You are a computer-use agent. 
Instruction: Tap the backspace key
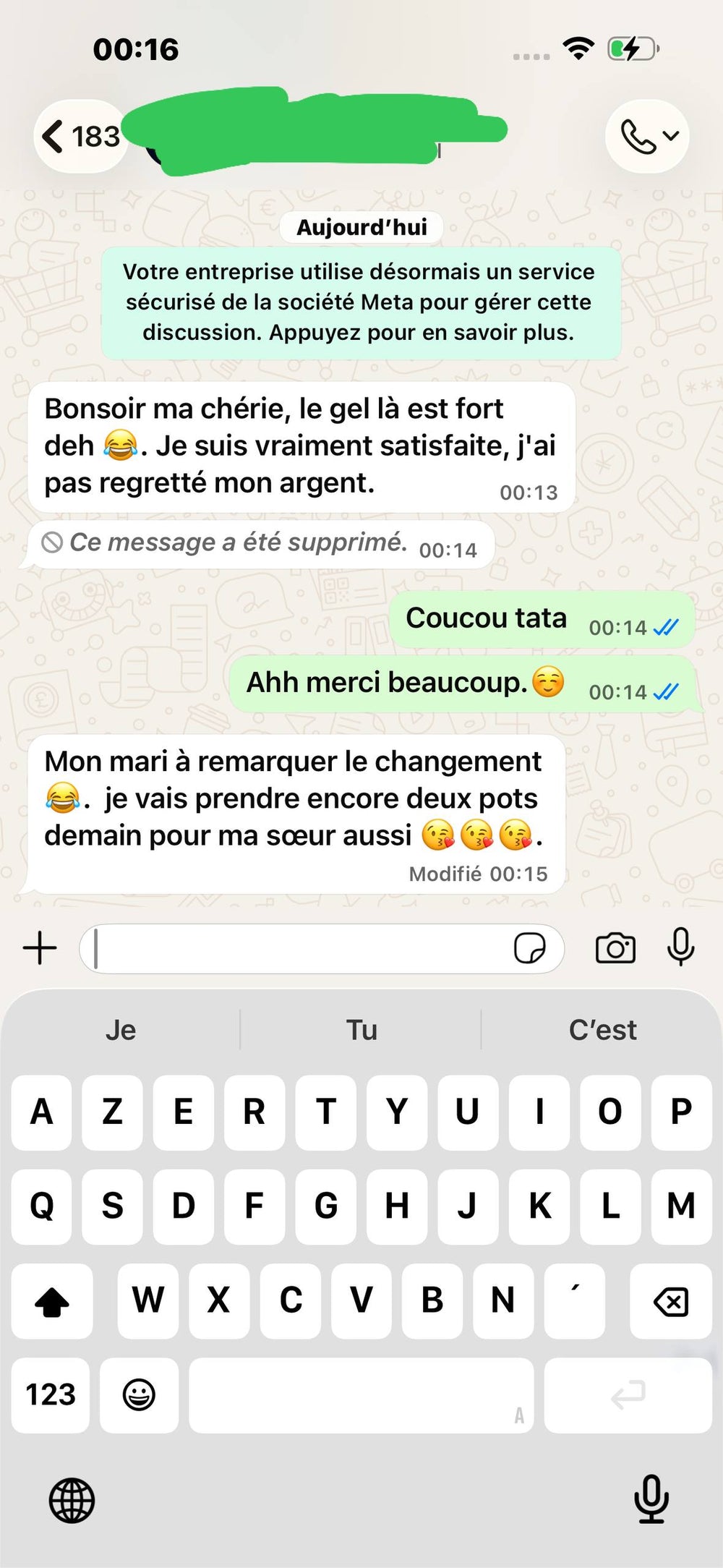(670, 1300)
